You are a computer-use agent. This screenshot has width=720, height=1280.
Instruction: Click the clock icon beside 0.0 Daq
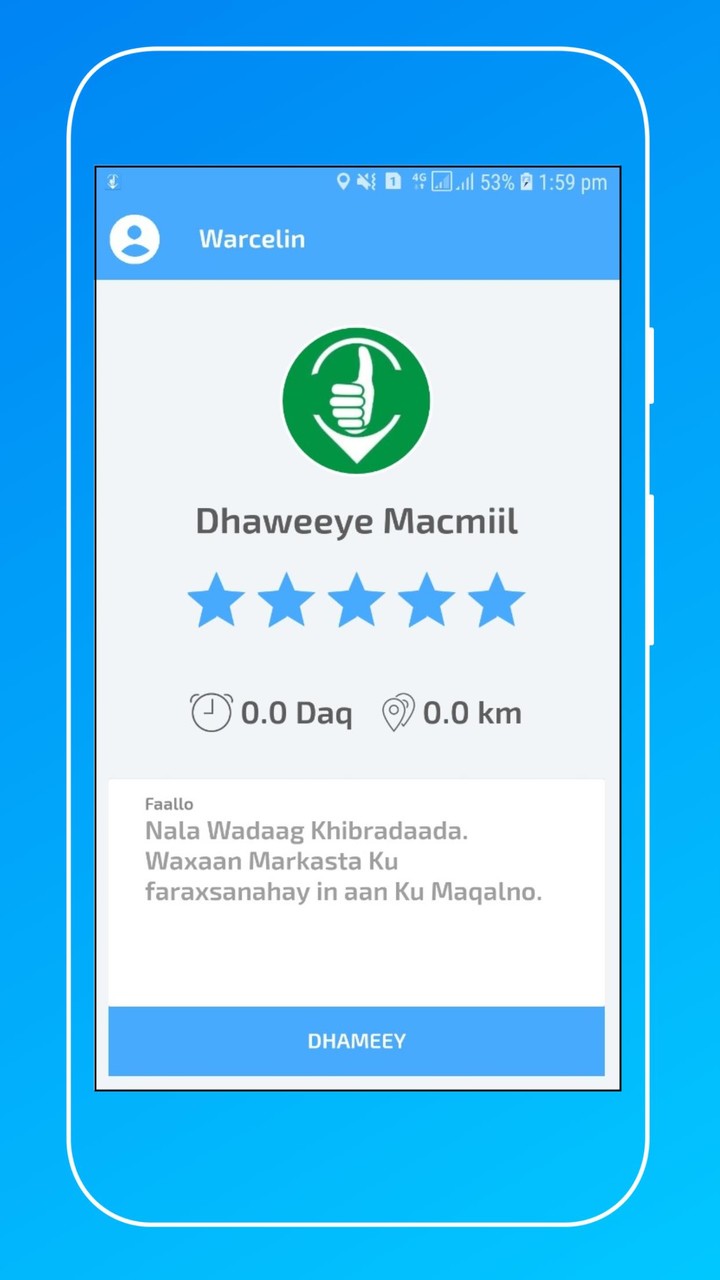[211, 712]
